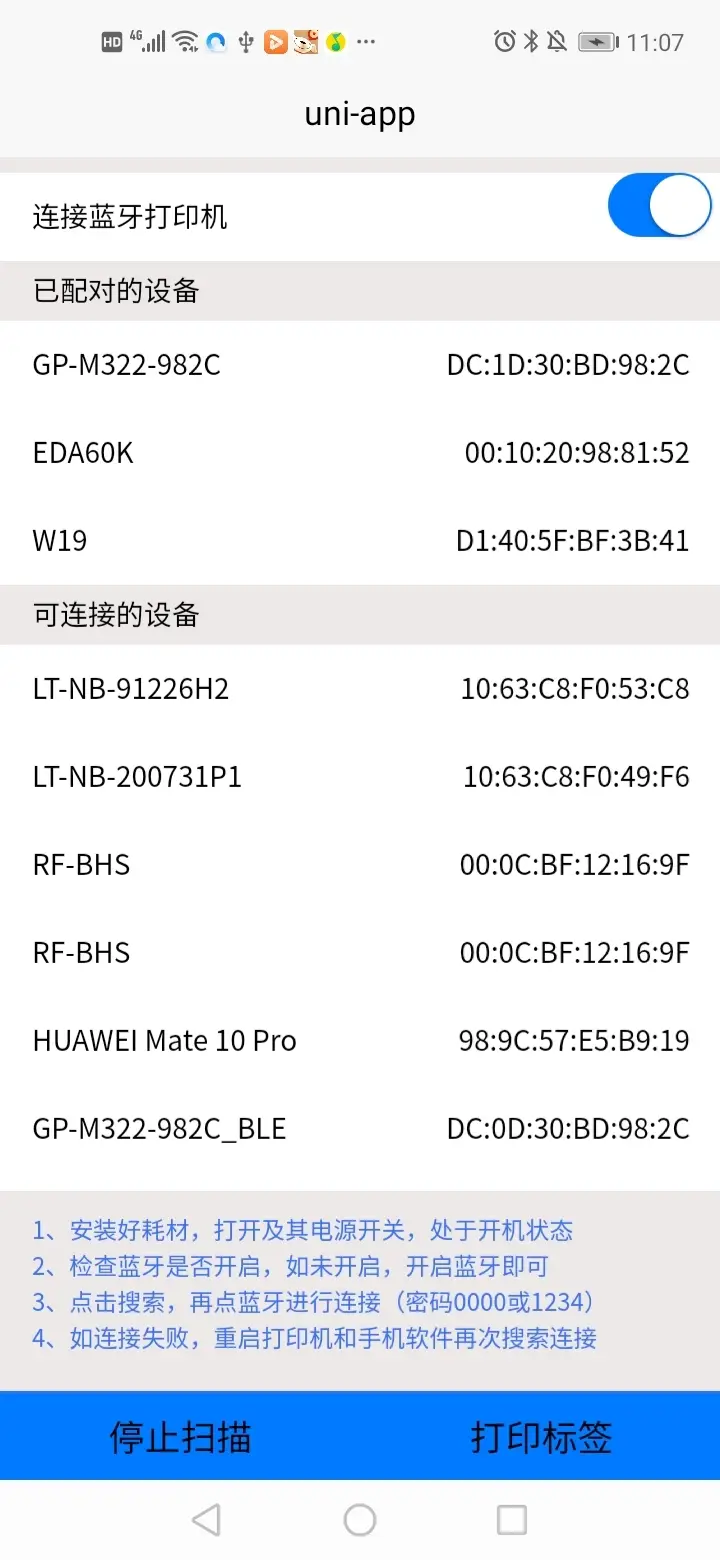Connect to HUAWEI Mate 10 Pro
The image size is (720, 1560).
(360, 1041)
